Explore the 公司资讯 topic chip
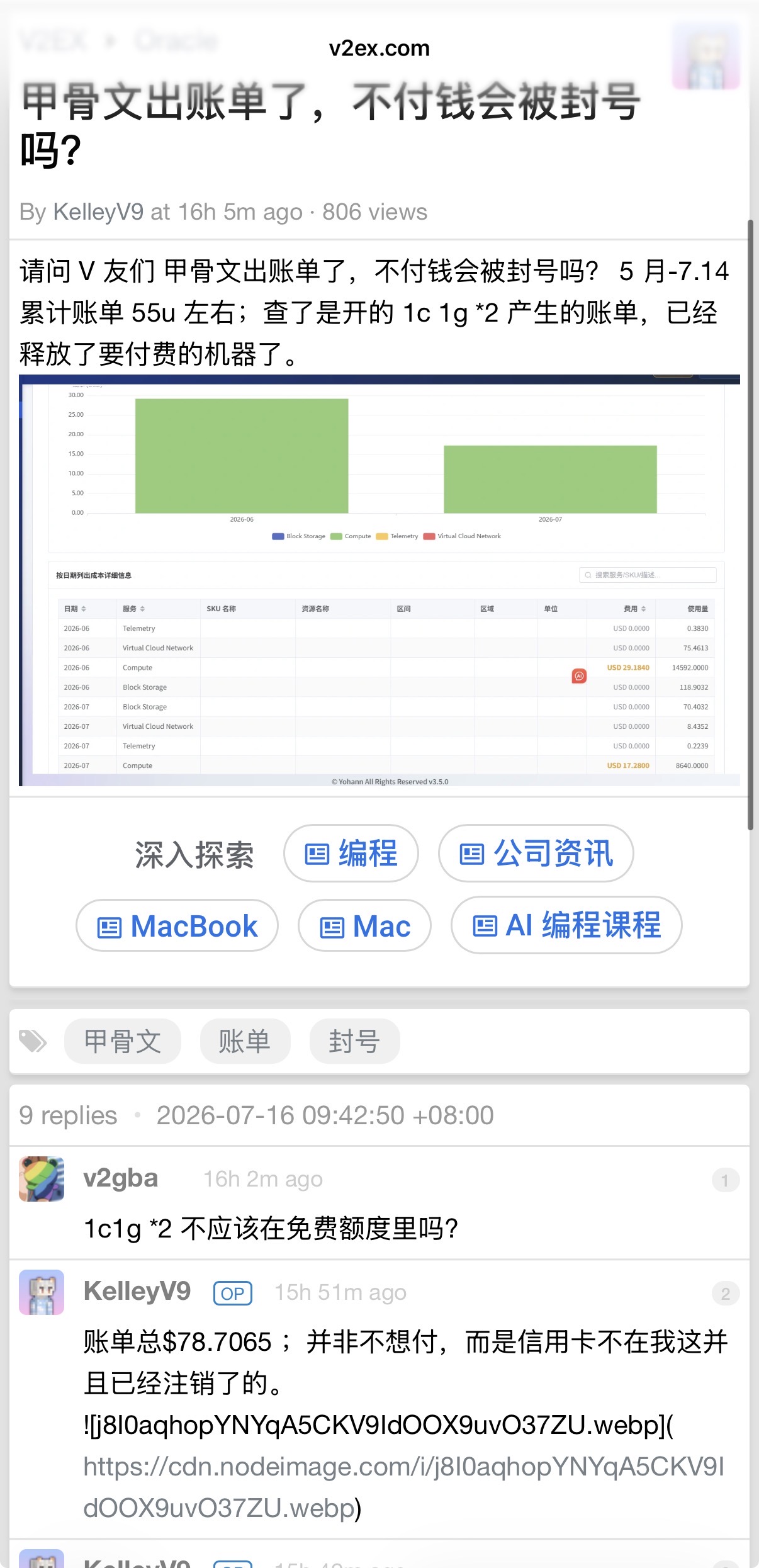 [x=536, y=854]
